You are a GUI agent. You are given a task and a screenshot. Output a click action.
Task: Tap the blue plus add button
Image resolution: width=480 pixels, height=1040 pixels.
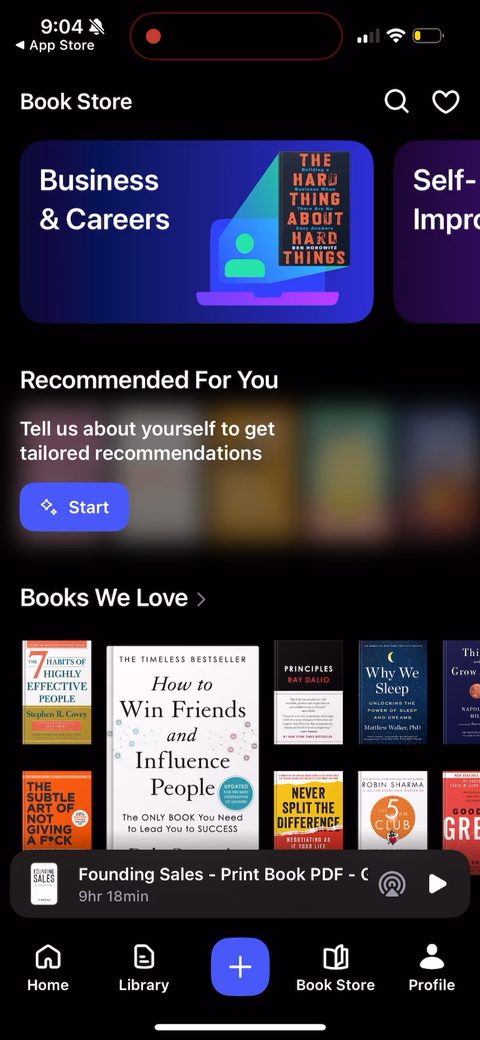coord(240,967)
